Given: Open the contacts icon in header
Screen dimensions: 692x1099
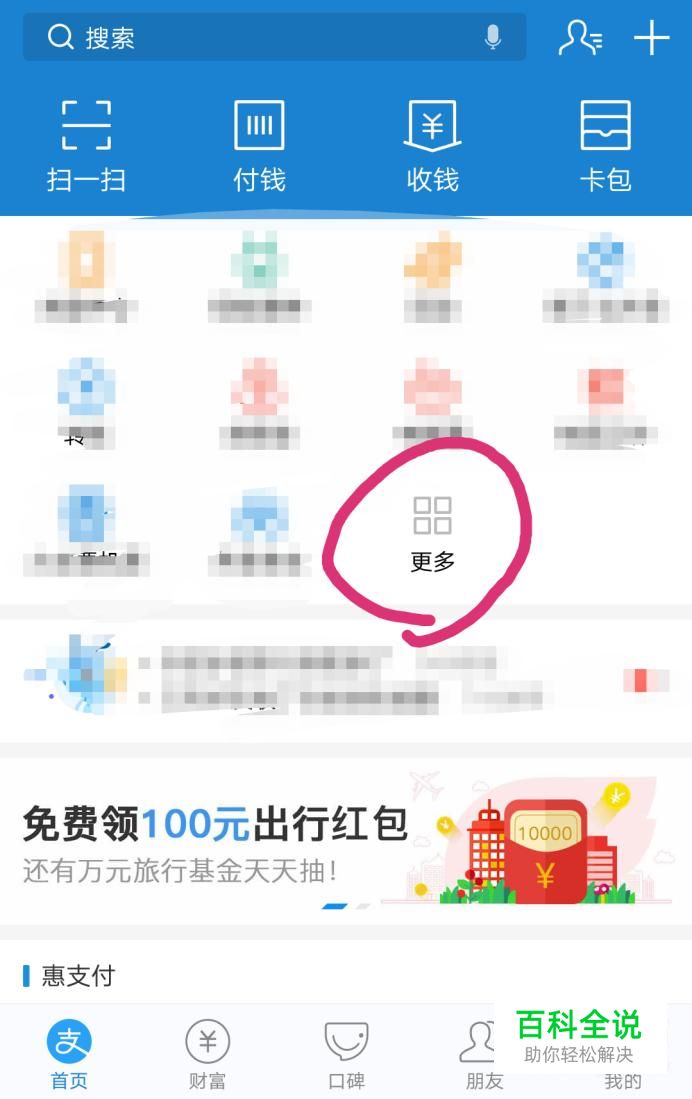Looking at the screenshot, I should pyautogui.click(x=580, y=38).
